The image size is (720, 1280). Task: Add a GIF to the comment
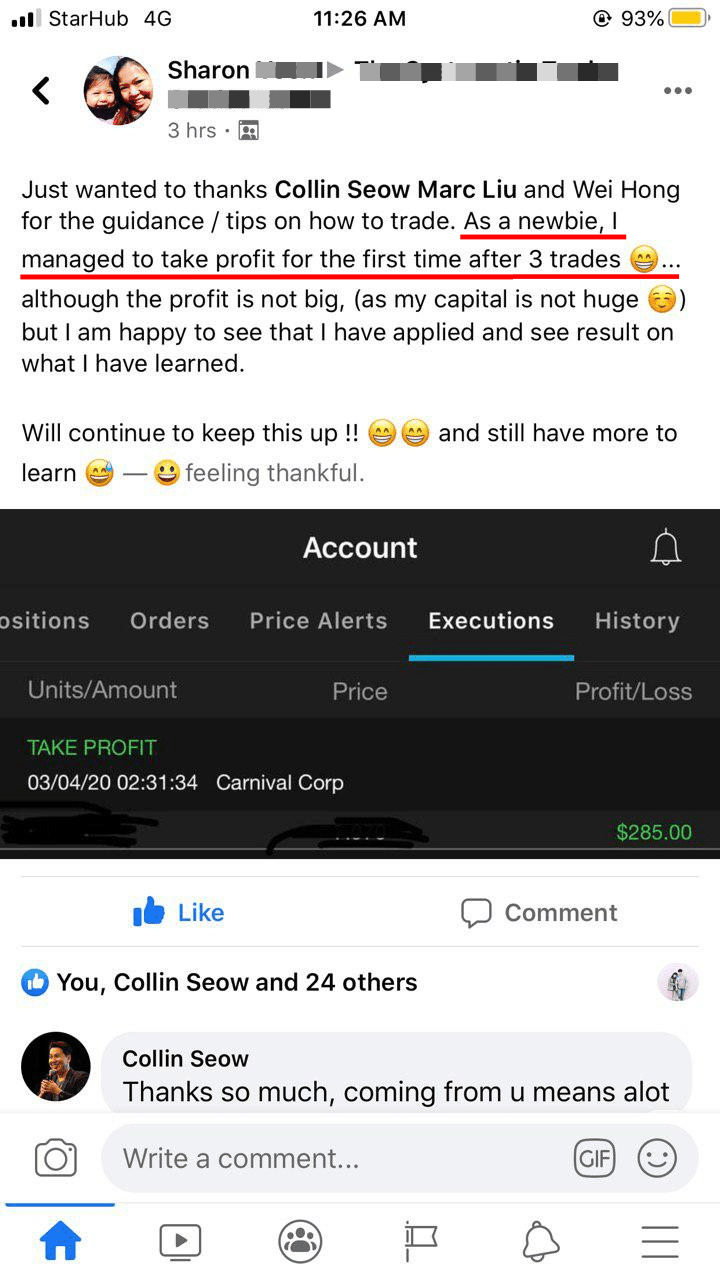594,1158
